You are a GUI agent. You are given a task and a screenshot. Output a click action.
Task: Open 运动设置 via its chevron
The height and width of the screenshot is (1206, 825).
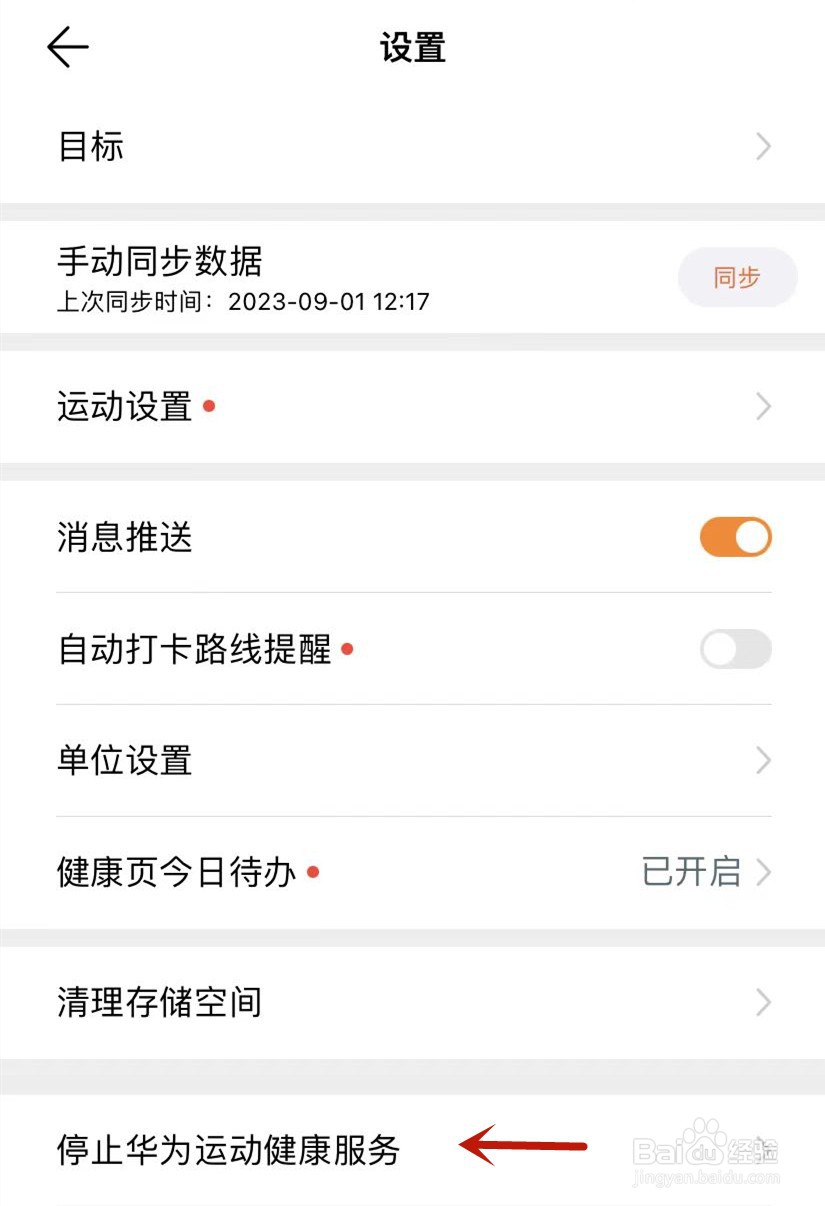coord(763,406)
